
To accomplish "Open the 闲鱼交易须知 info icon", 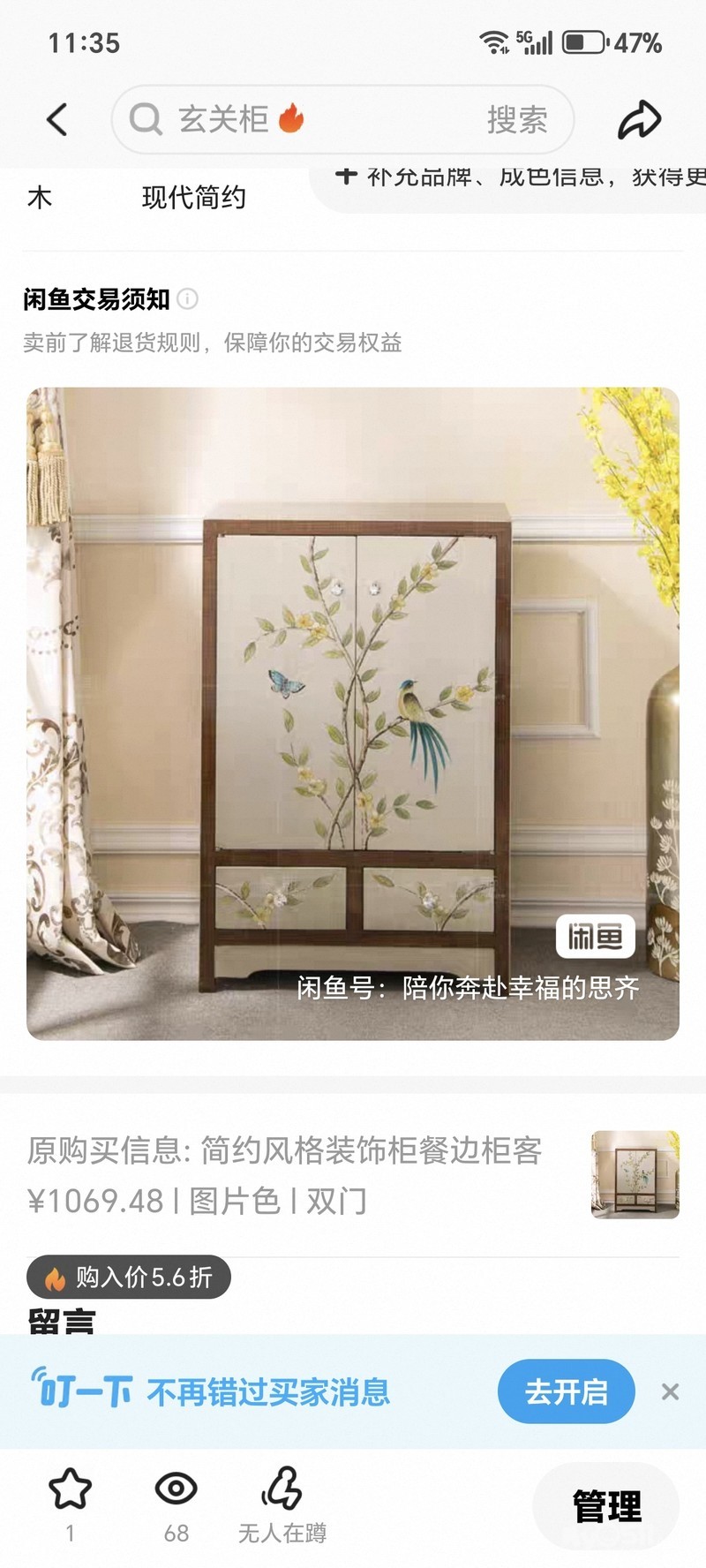I will (188, 299).
